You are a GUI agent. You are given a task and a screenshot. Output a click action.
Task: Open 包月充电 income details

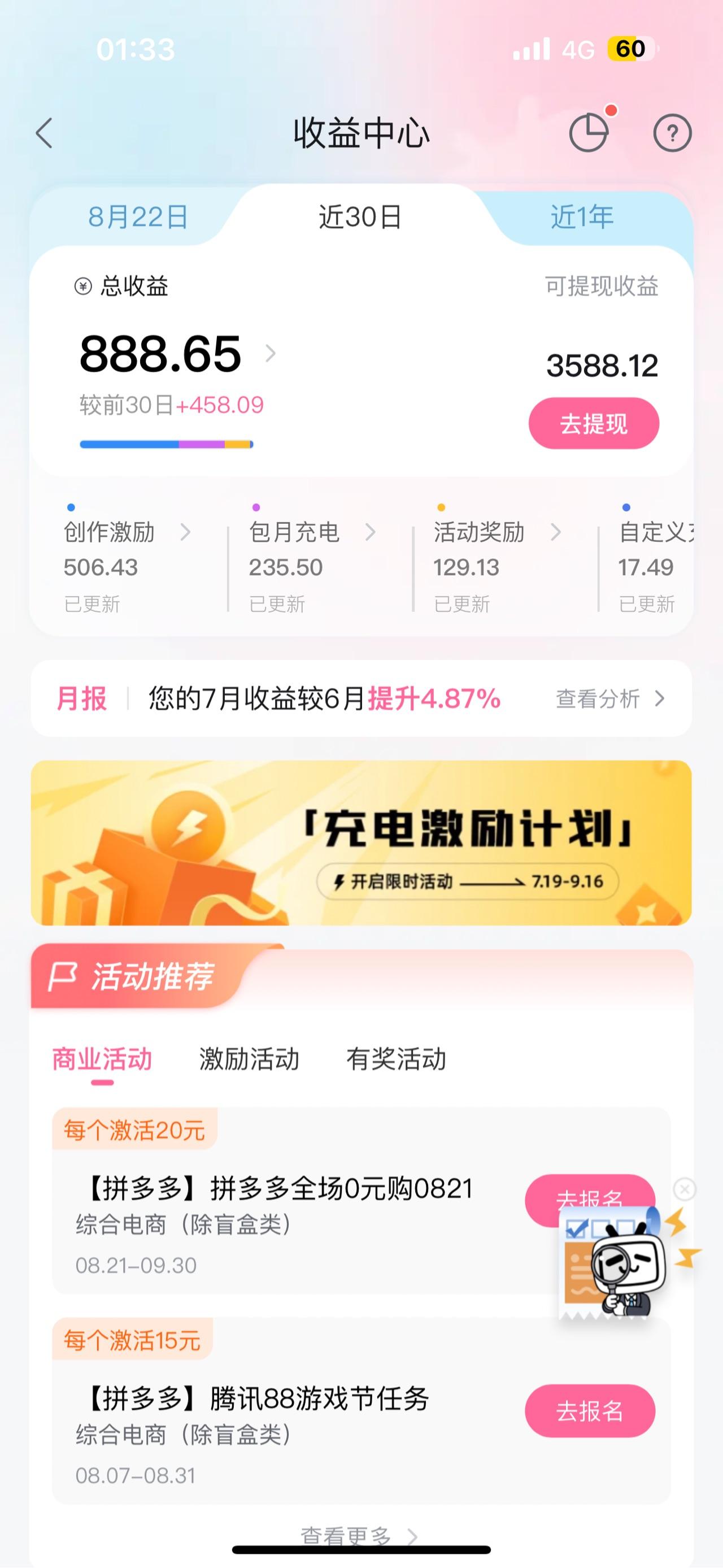(312, 533)
